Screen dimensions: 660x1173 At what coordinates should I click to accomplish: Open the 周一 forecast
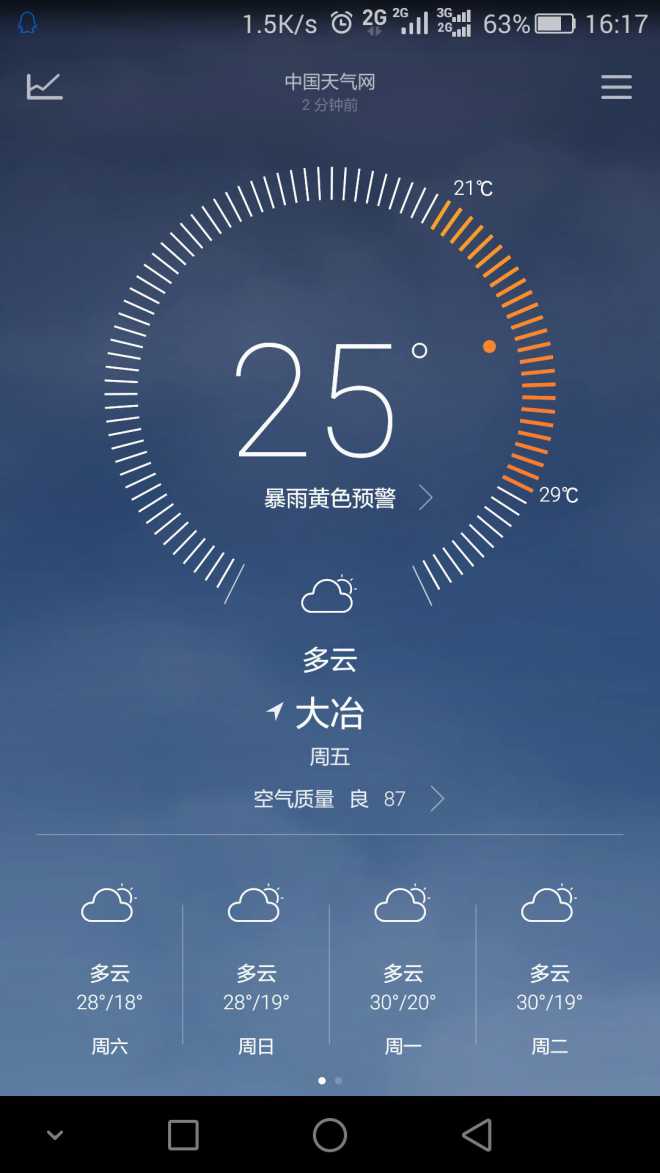point(403,969)
